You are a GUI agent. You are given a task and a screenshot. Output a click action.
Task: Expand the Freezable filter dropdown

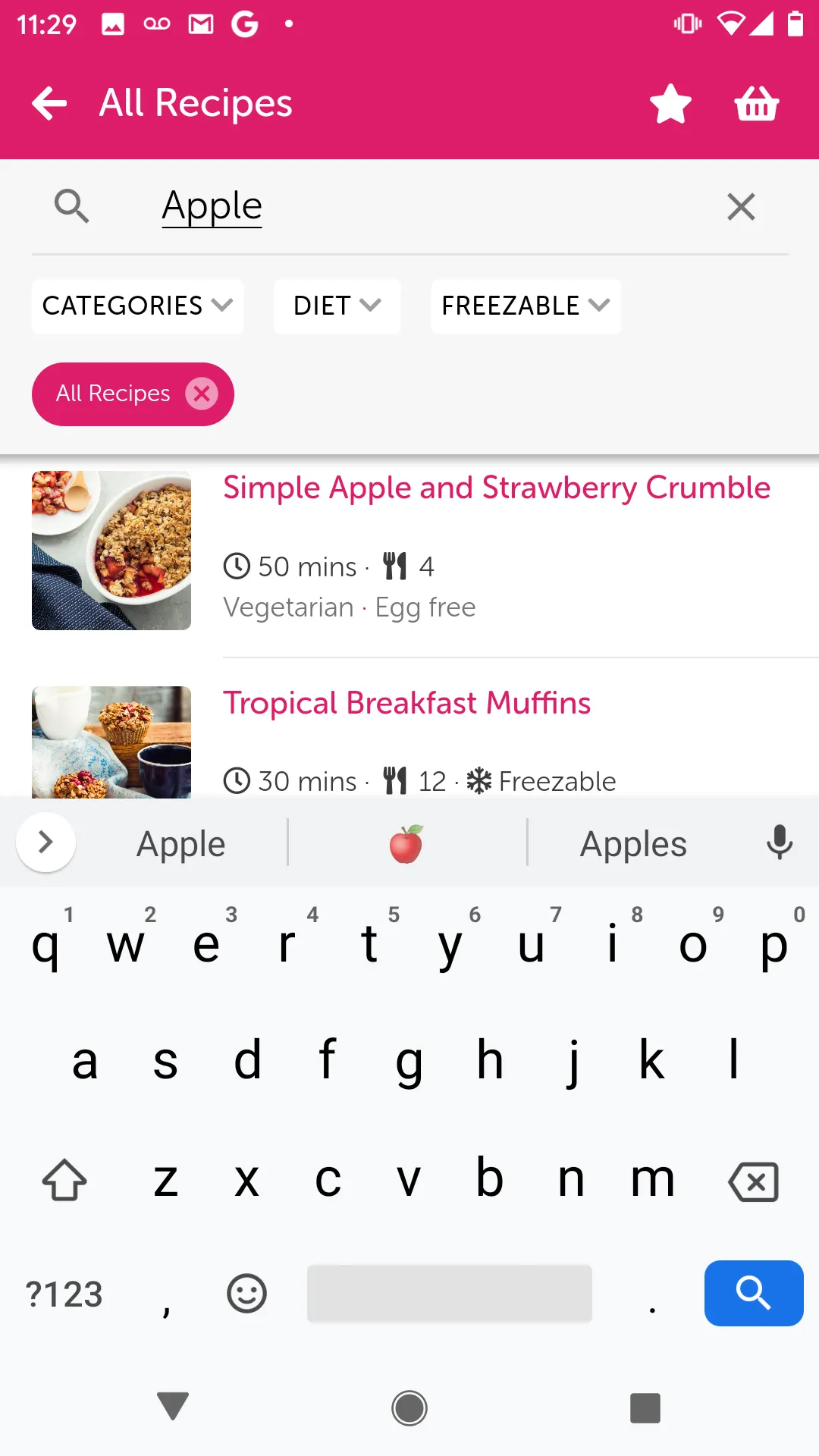[x=526, y=306]
